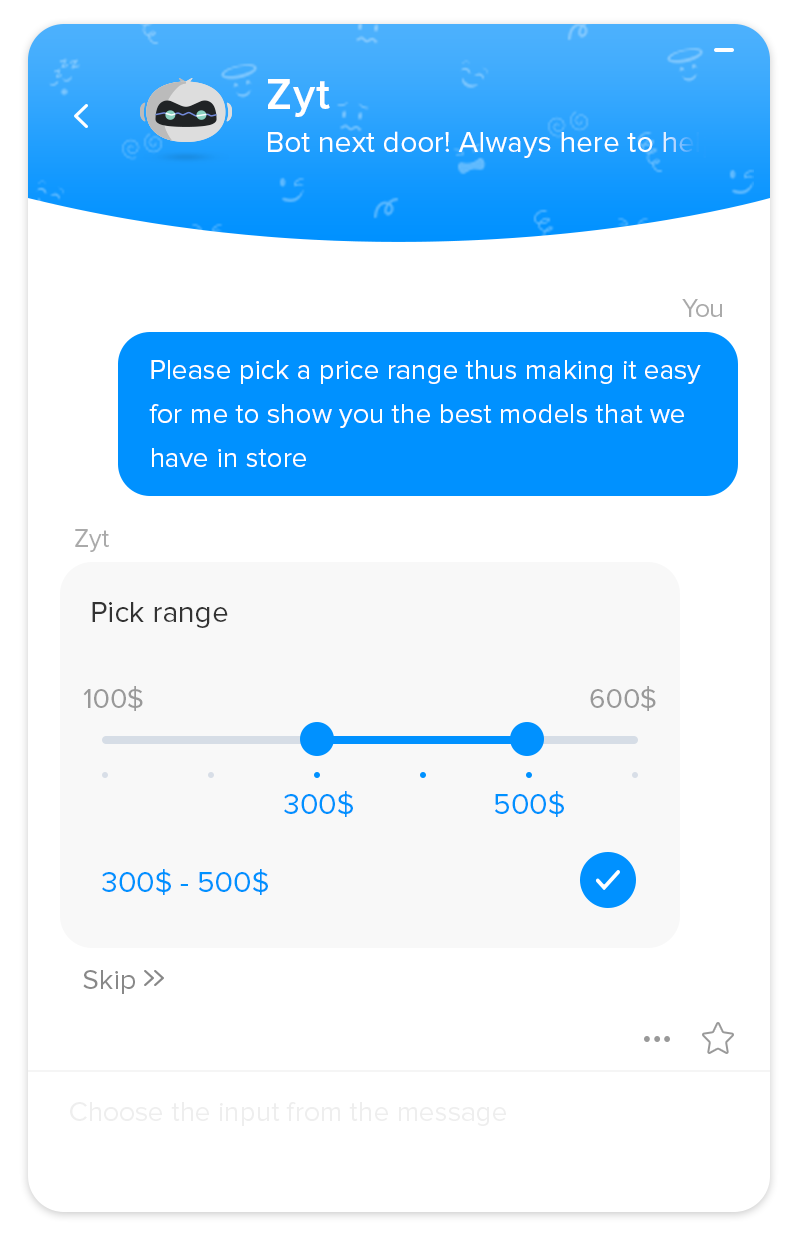Tap the 300$ slider handle
This screenshot has height=1240, width=800.
click(317, 739)
